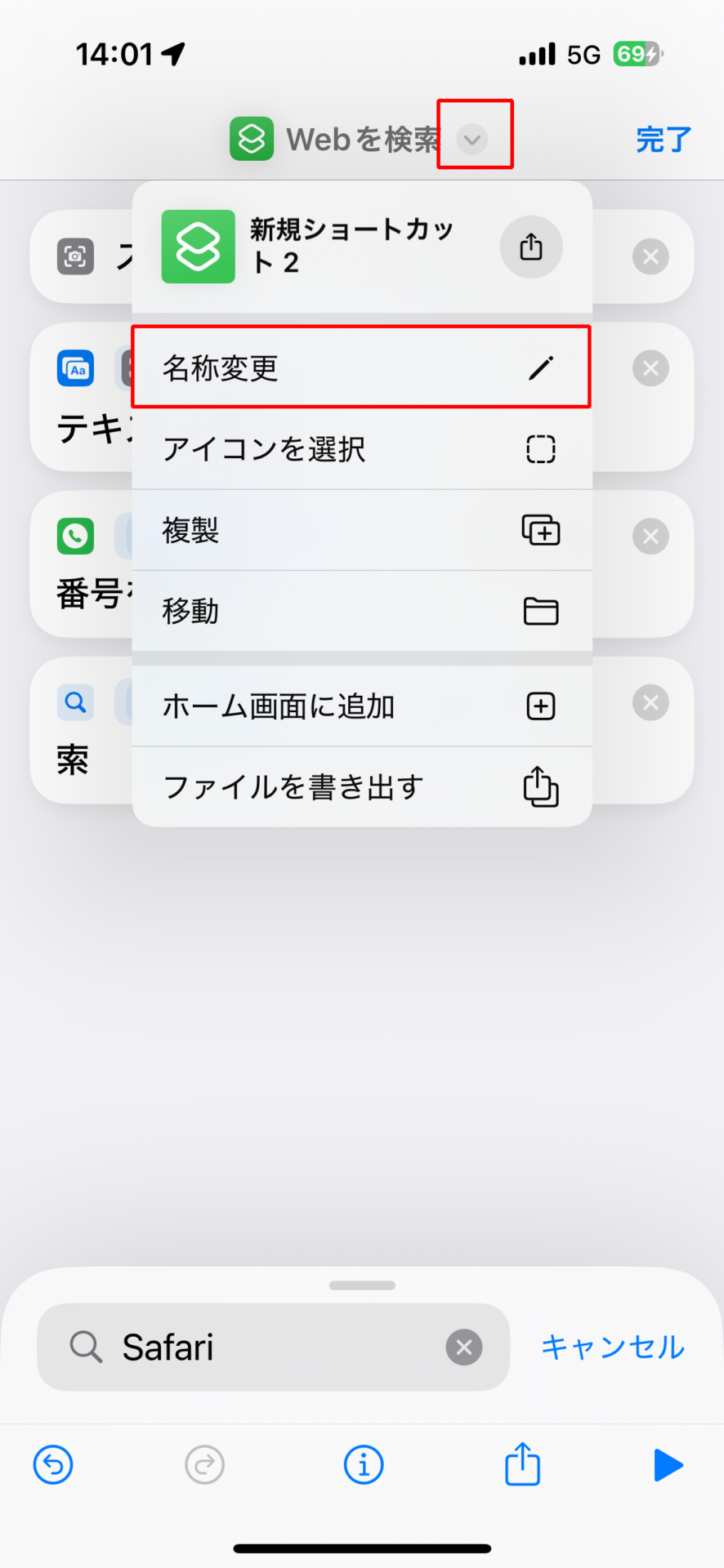
Task: Clear the Safari search text
Action: point(464,1347)
